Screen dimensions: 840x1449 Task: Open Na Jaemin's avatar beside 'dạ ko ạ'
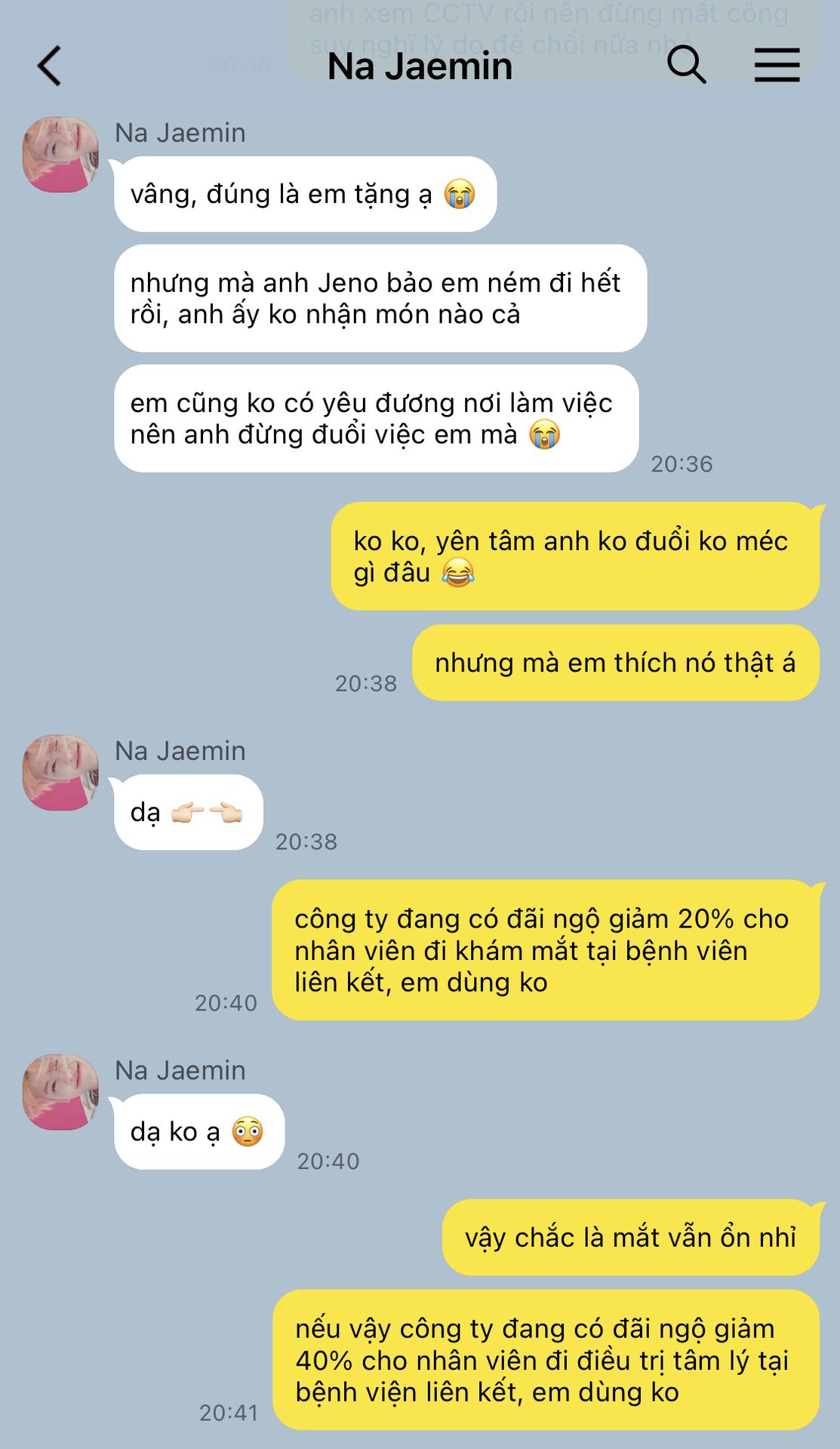click(x=60, y=1092)
